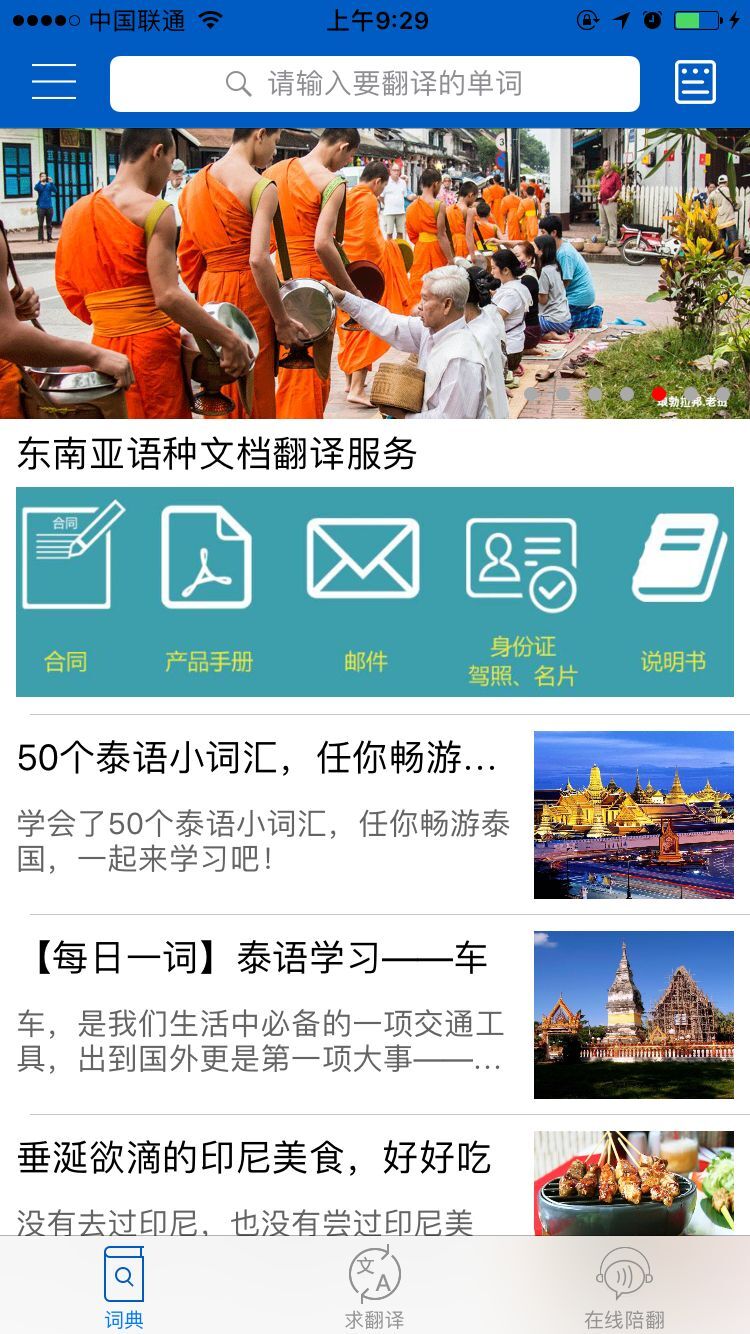
Task: Open 身份证 驾照、名片 translation service
Action: coord(521,600)
